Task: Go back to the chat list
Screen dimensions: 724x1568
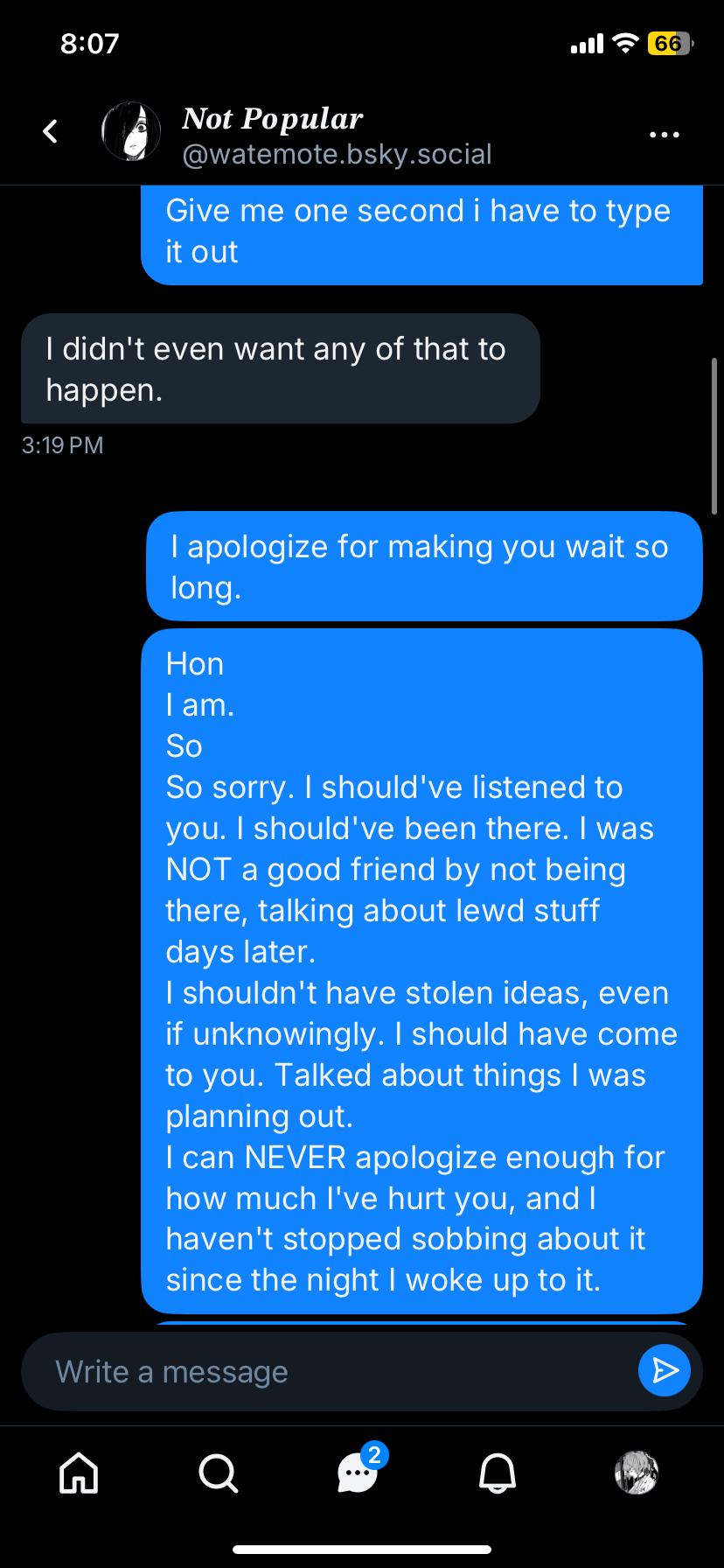Action: 51,132
